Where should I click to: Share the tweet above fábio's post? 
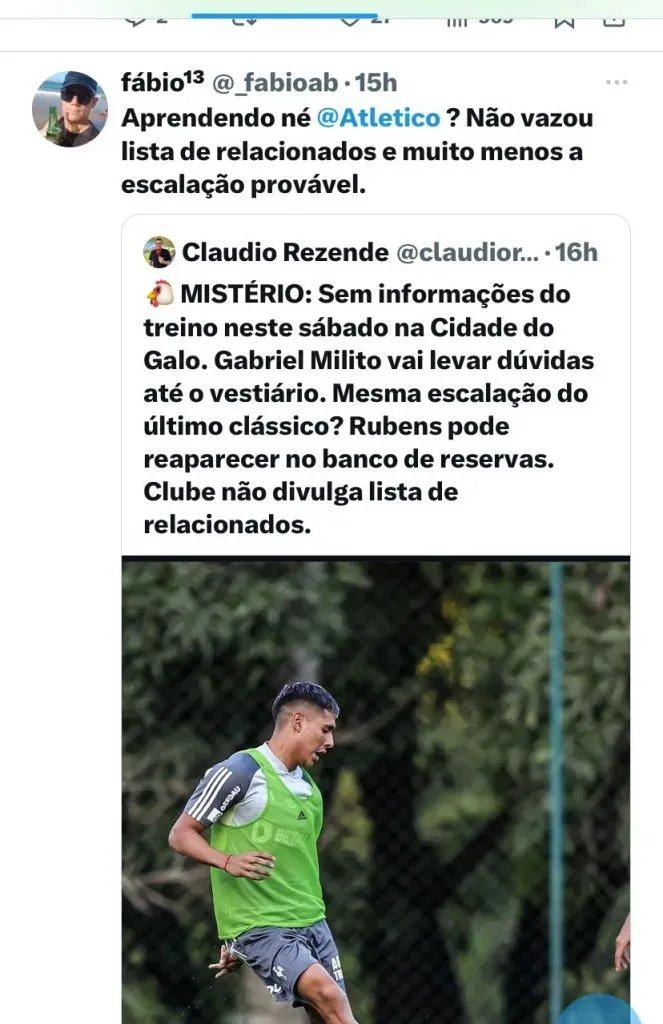(615, 17)
